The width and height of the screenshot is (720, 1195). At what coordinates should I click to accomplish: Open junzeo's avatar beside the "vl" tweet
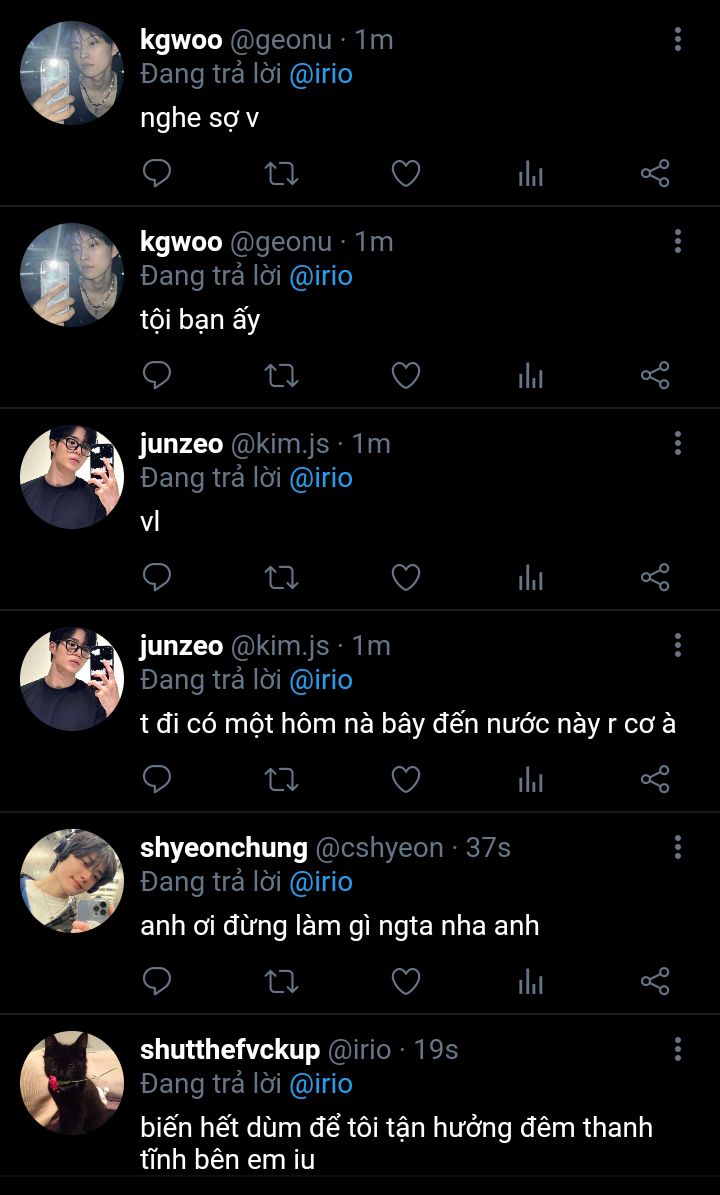pos(71,477)
